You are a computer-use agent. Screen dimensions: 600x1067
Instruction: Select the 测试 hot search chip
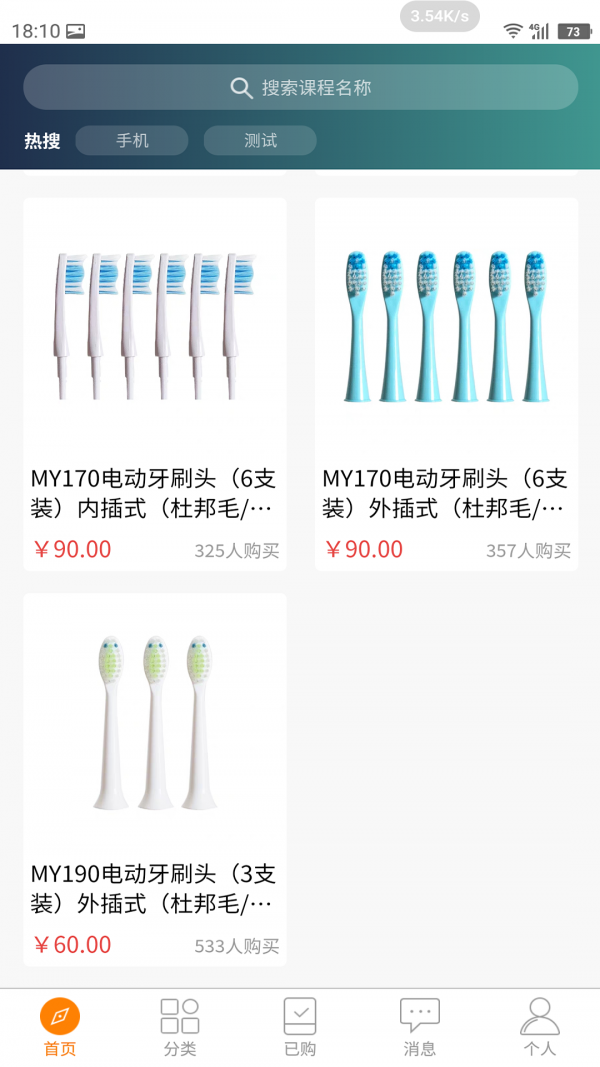click(x=260, y=141)
